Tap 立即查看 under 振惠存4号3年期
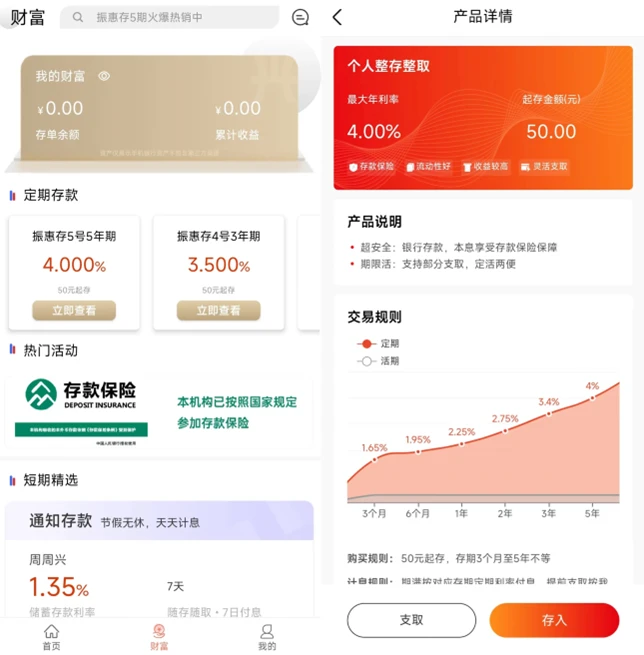This screenshot has width=644, height=655. [x=218, y=311]
